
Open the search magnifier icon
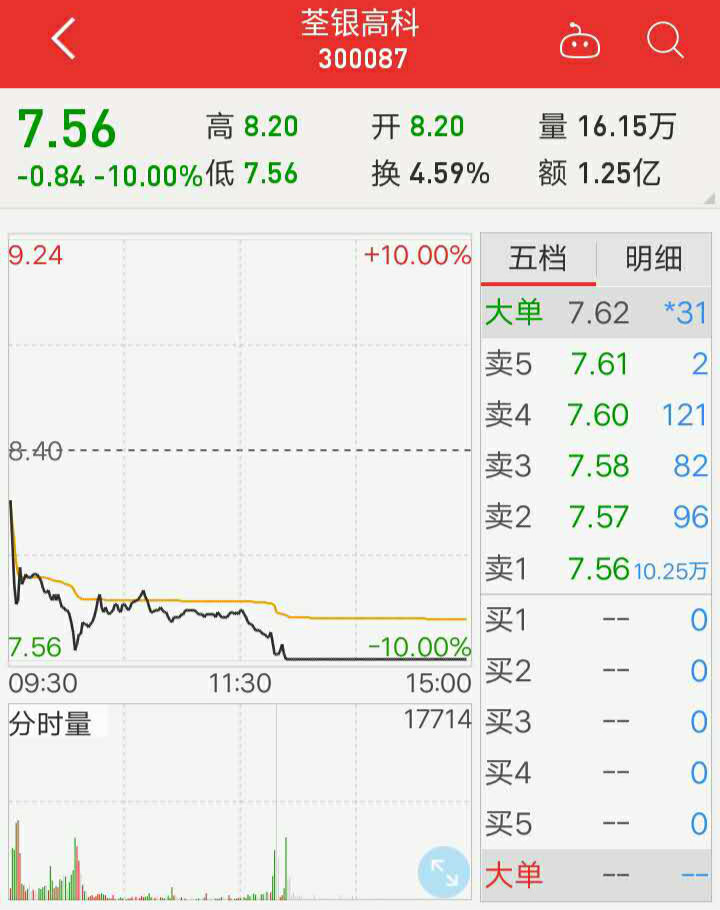(664, 41)
